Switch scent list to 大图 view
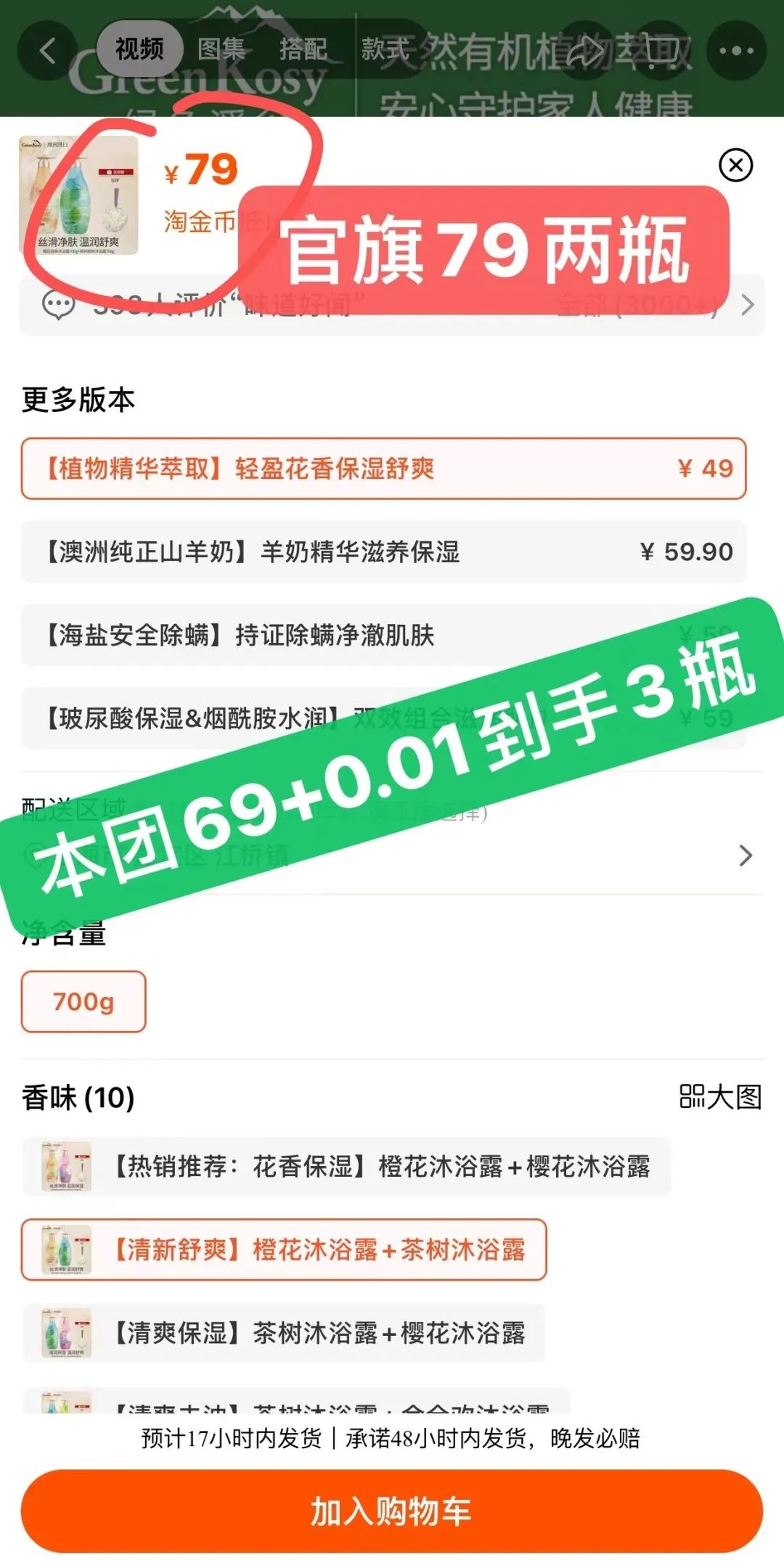784x1568 pixels. (720, 1097)
